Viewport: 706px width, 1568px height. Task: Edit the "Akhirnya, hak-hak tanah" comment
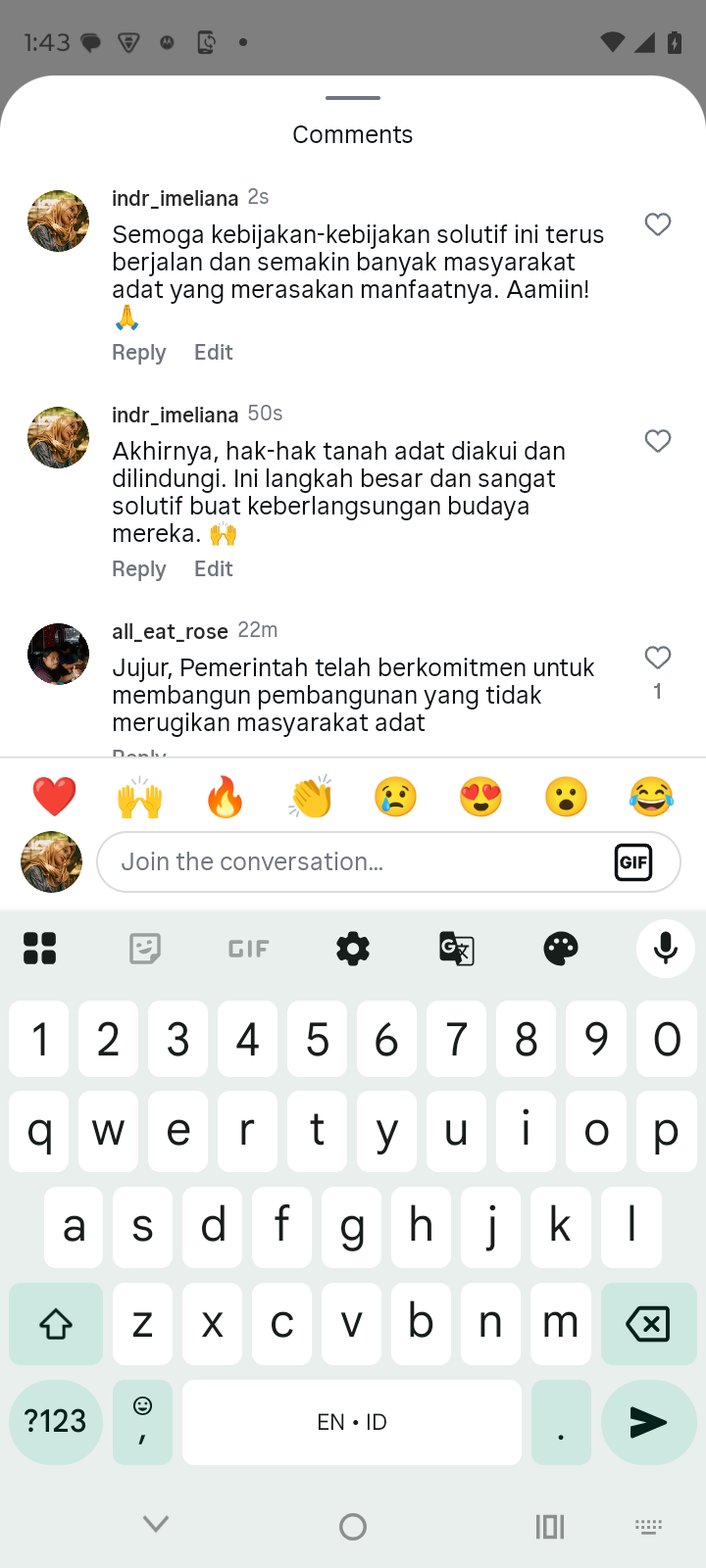[x=213, y=569]
